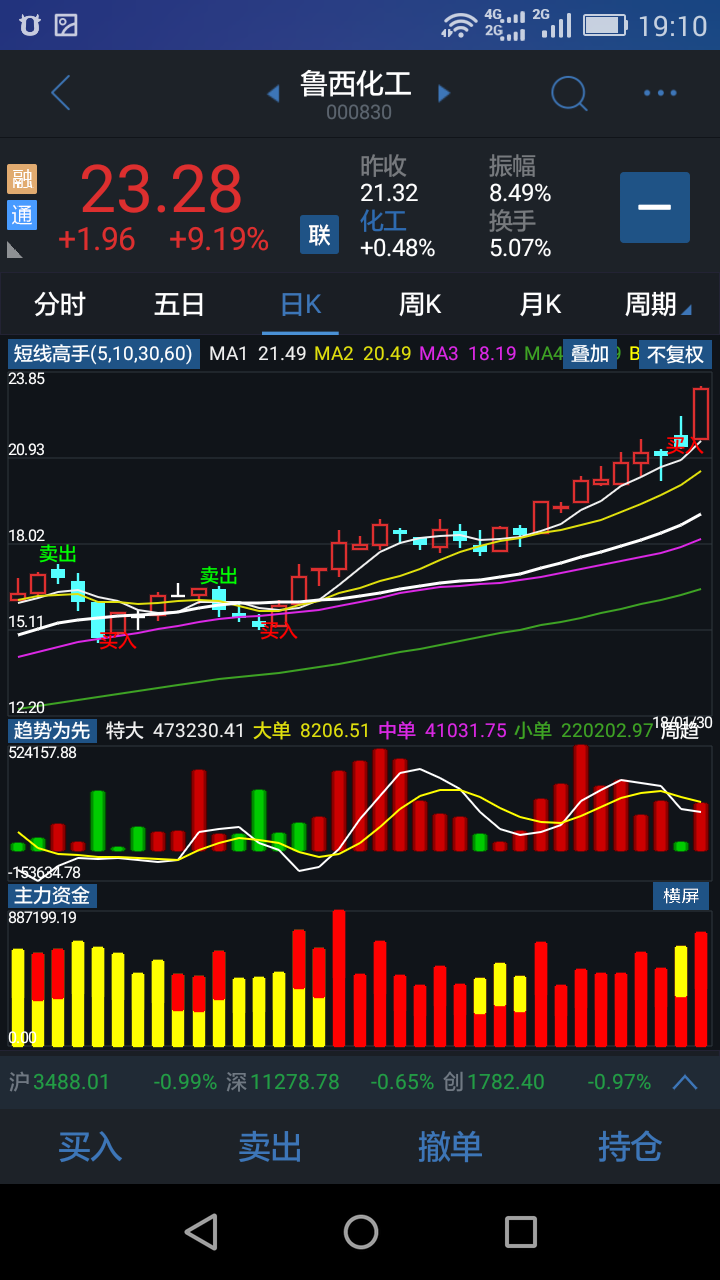Switch to the next stock
This screenshot has width=720, height=1280.
coord(444,94)
